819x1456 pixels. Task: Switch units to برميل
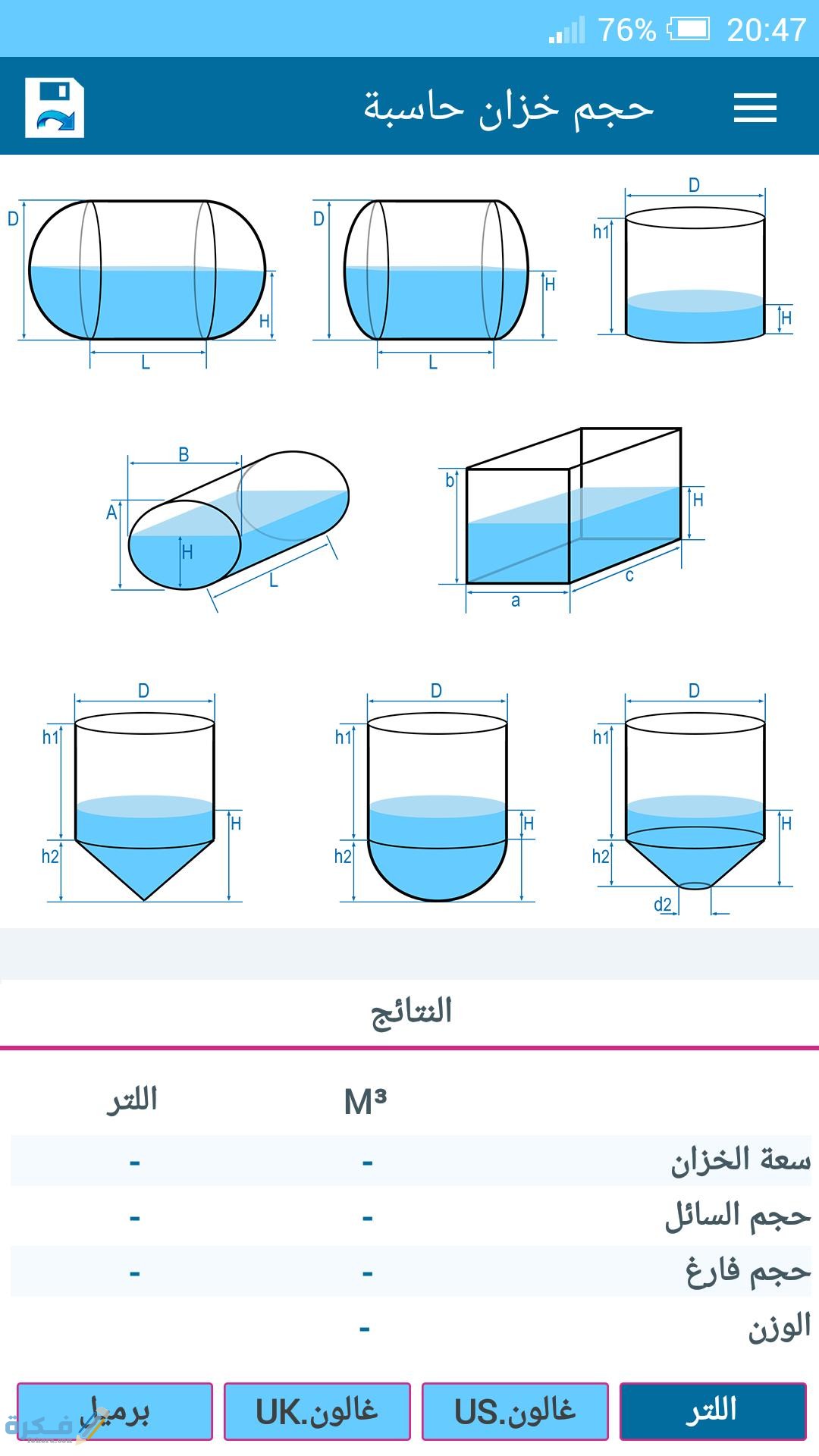click(115, 1411)
